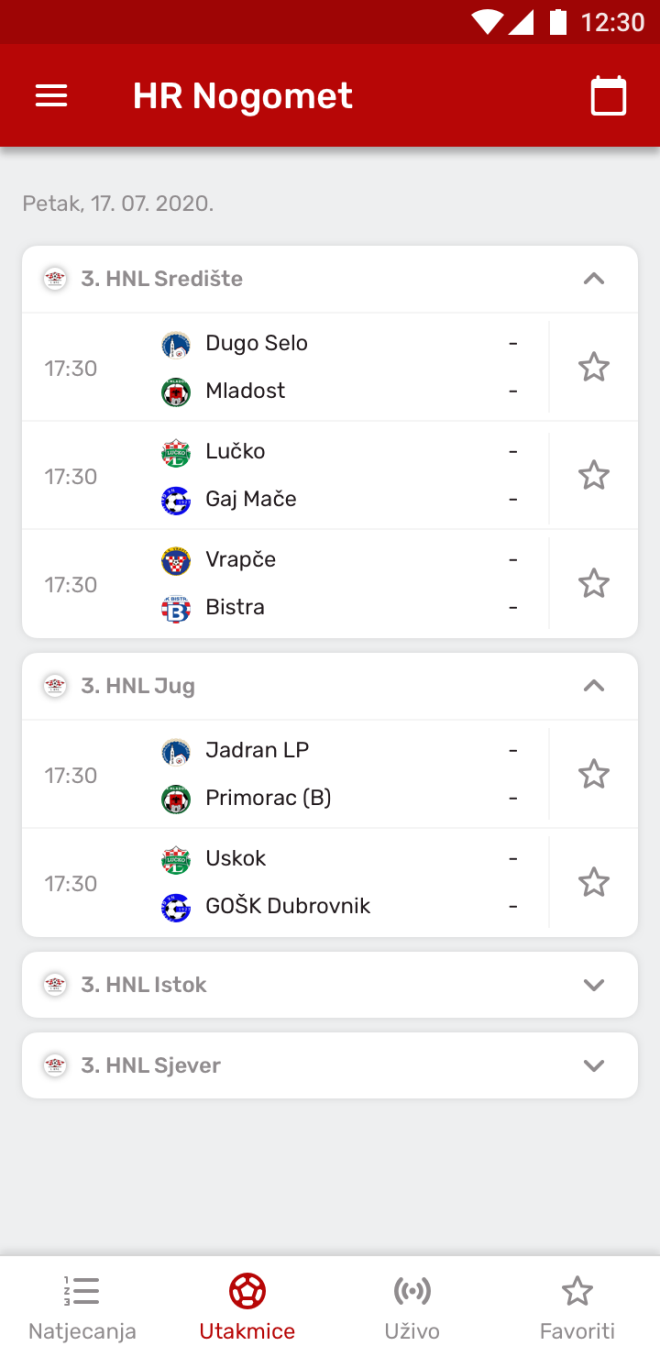The image size is (660, 1357).
Task: Favorite the Jadran LP vs Primorac match
Action: coord(594,774)
